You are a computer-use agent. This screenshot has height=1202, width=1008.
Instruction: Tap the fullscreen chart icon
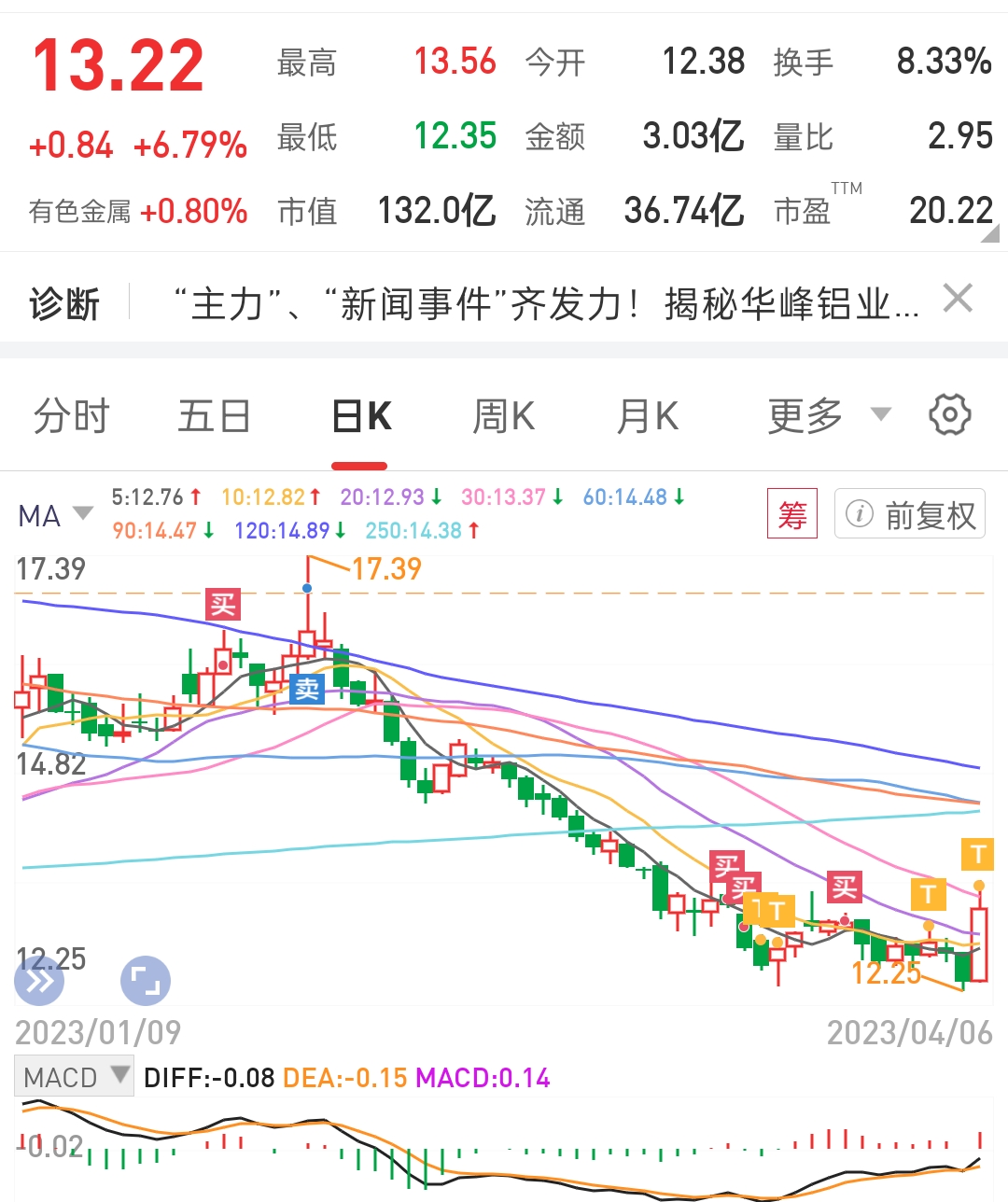click(x=146, y=981)
